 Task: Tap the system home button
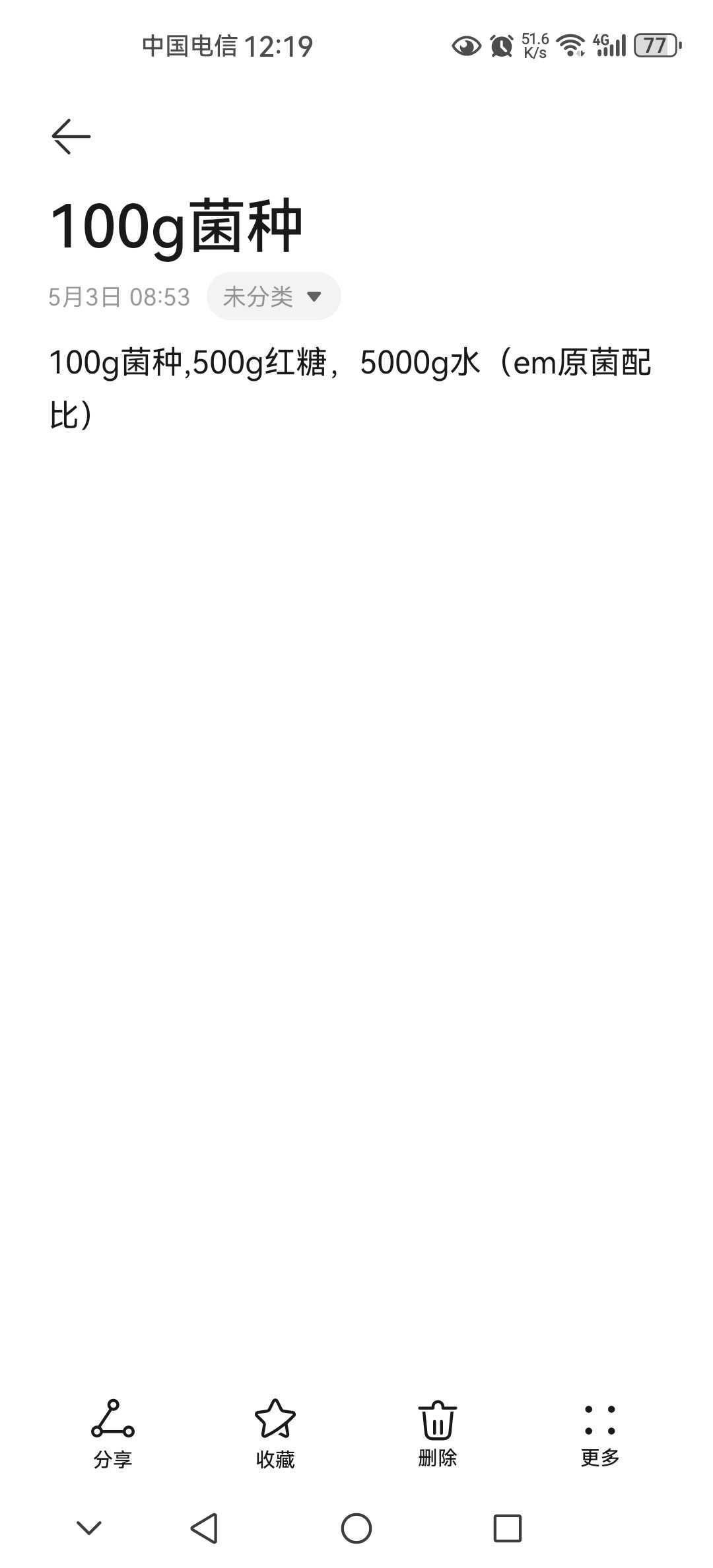(x=356, y=1528)
